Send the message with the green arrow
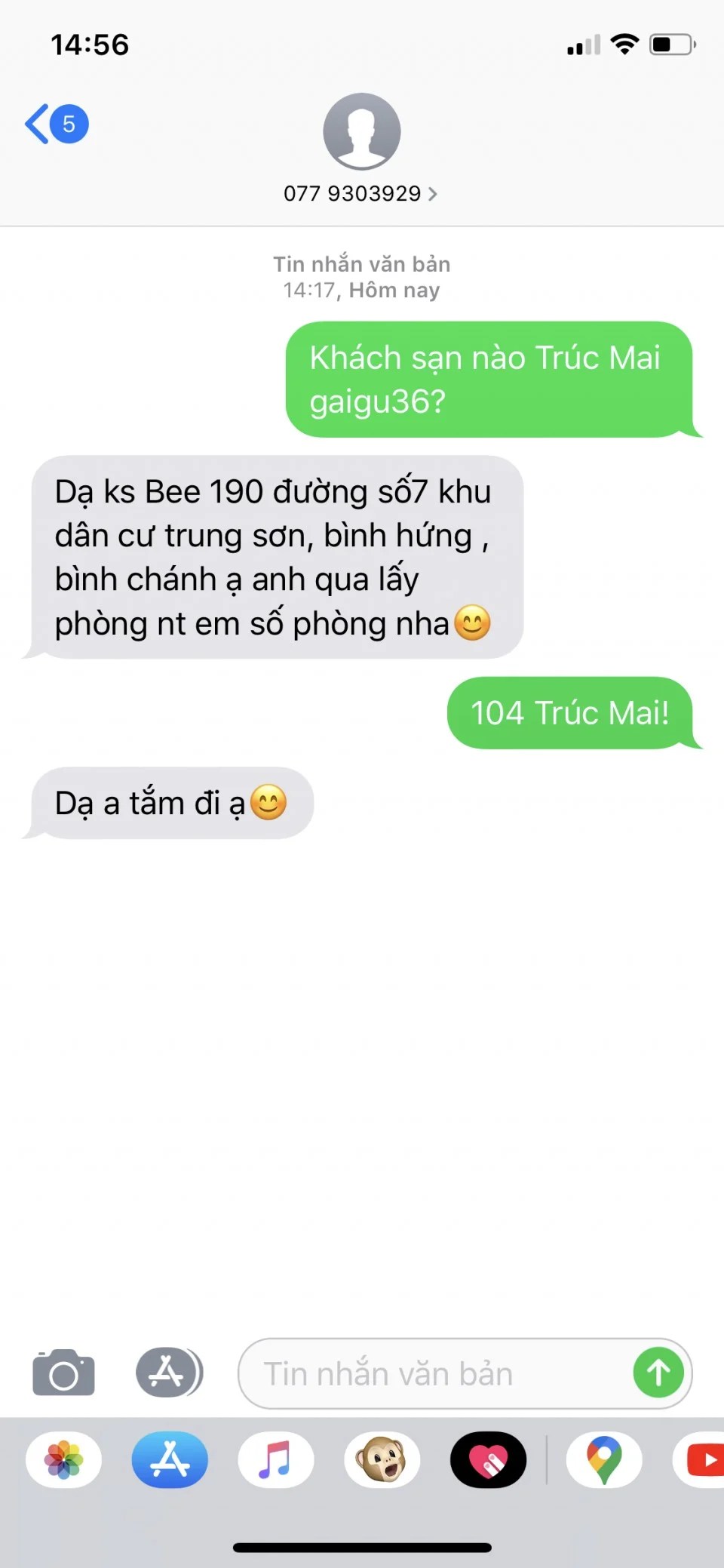 click(x=658, y=1373)
